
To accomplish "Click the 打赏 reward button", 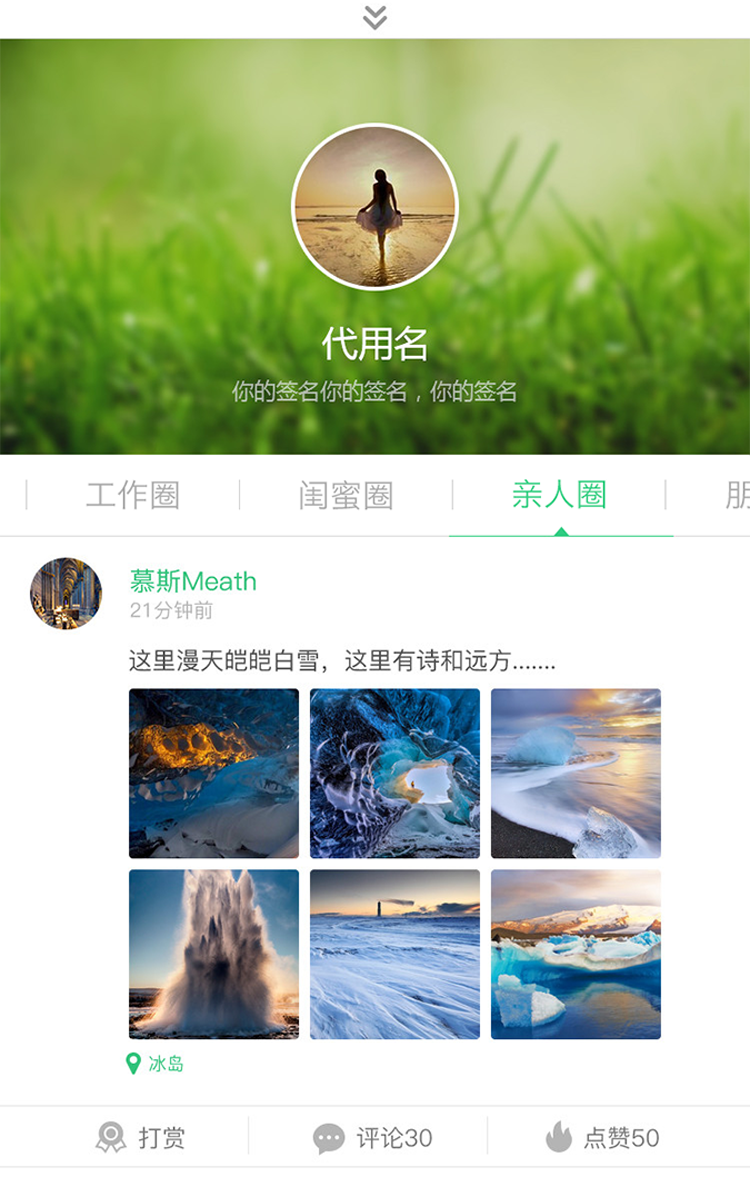I will pos(162,1137).
